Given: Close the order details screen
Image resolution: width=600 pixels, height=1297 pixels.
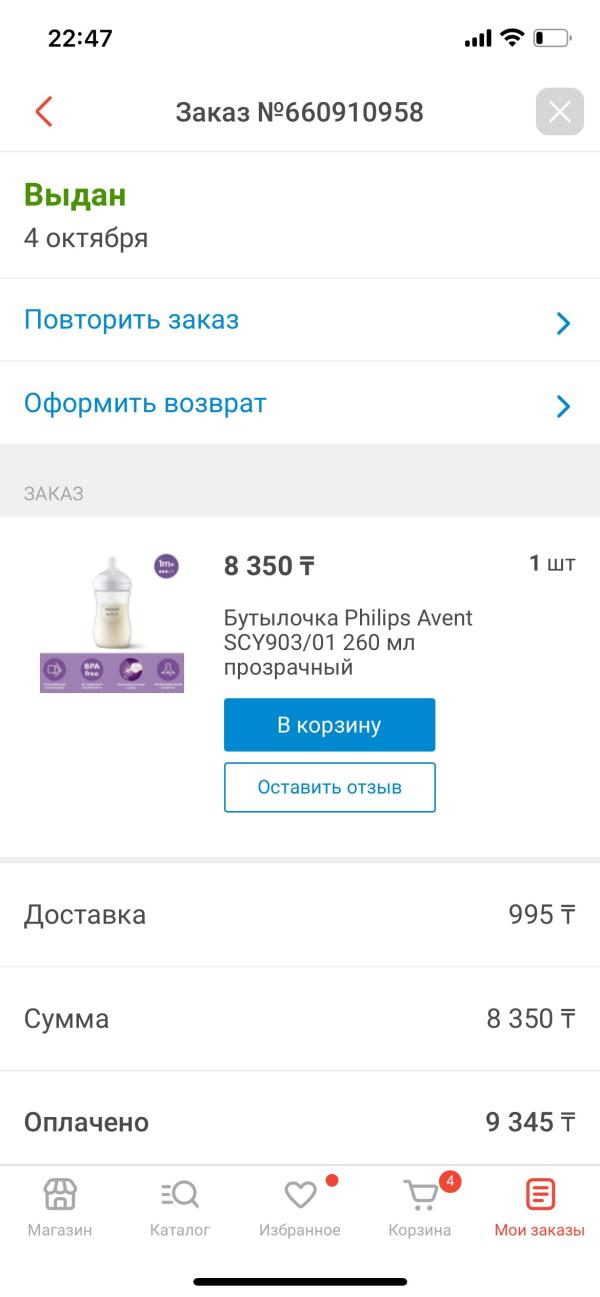Looking at the screenshot, I should click(x=559, y=112).
